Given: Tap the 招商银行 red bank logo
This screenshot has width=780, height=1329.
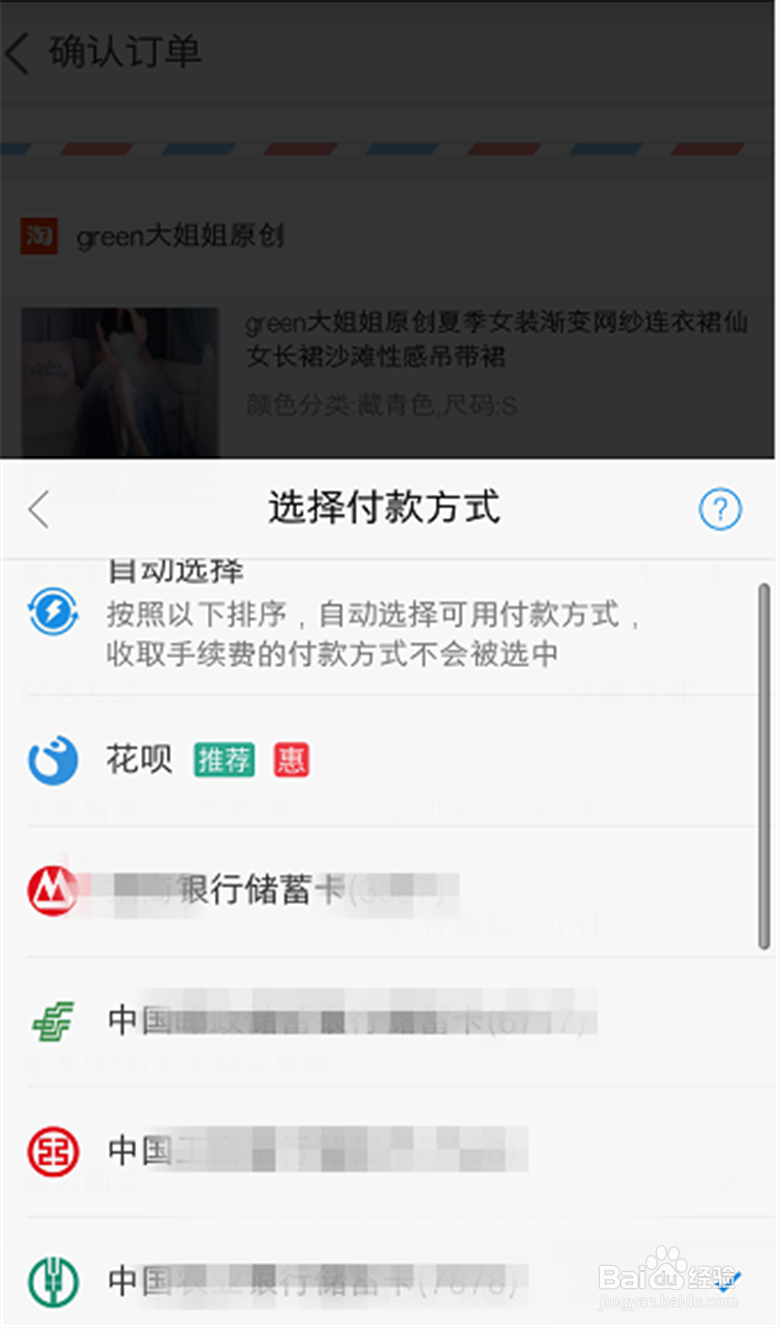Looking at the screenshot, I should pos(52,890).
